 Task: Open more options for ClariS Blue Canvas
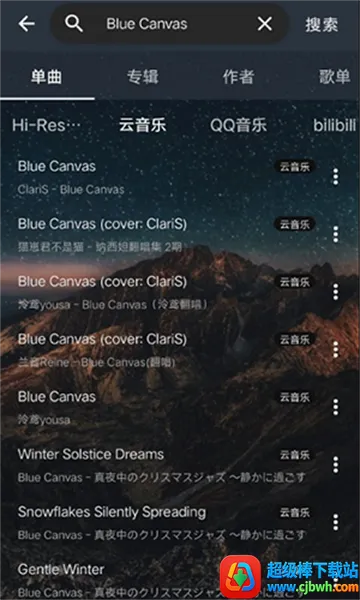336,177
